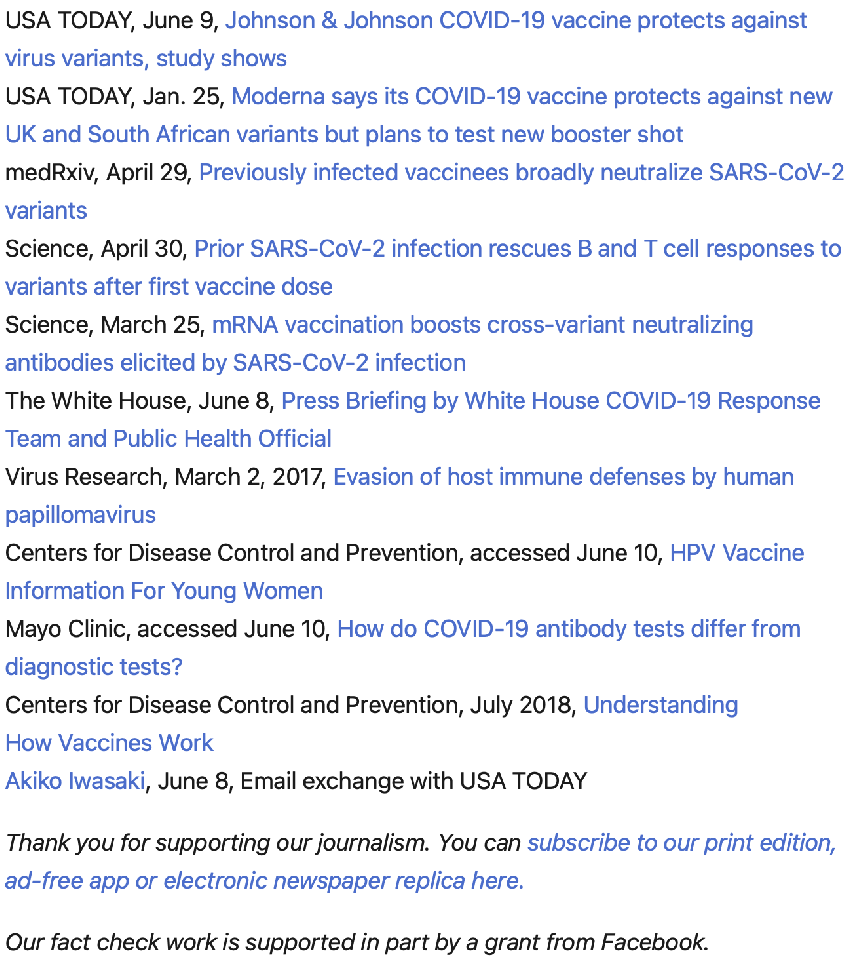Screen dimensions: 845x960
Task: Open the medRxiv previously infected vaccinees study
Action: pyautogui.click(x=520, y=173)
